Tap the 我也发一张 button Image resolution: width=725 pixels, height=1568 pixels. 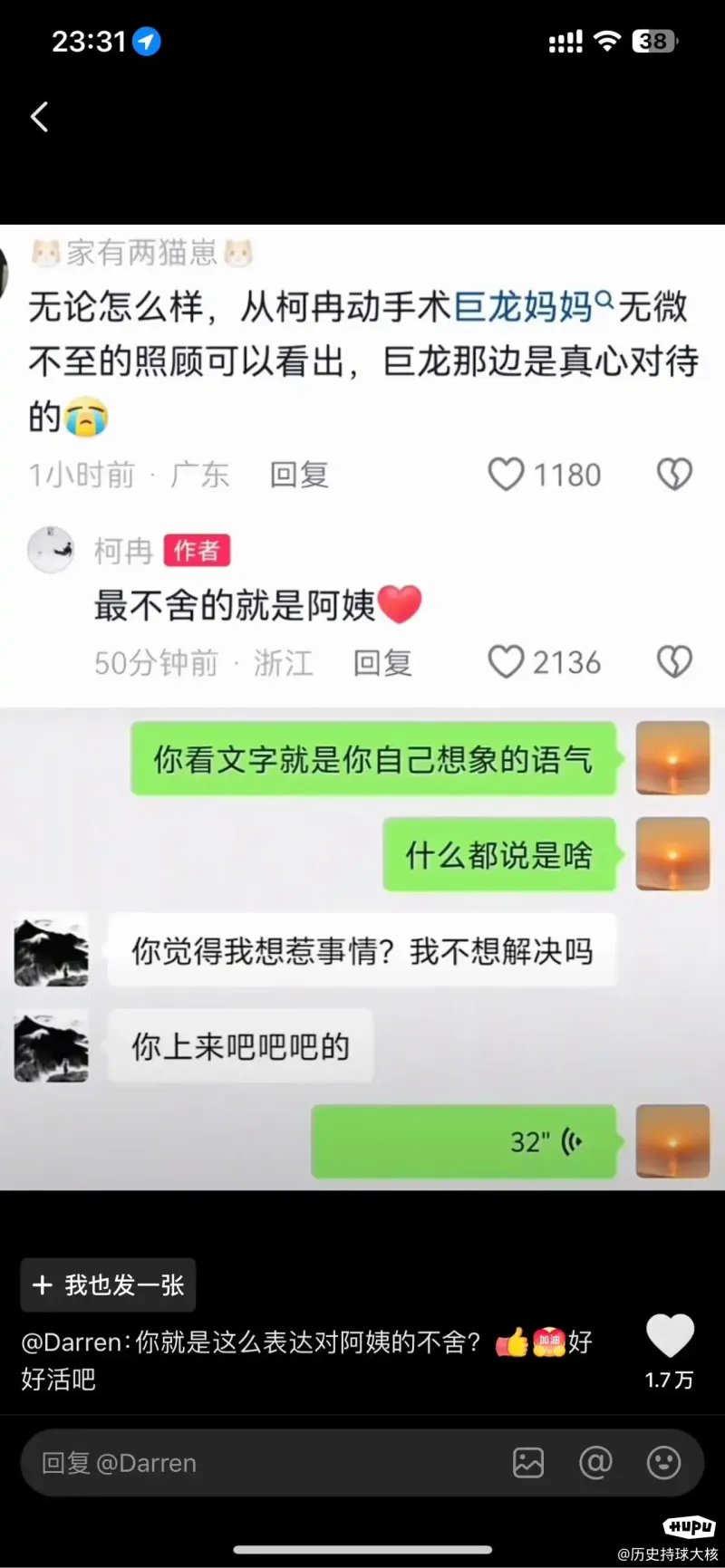[x=109, y=1284]
